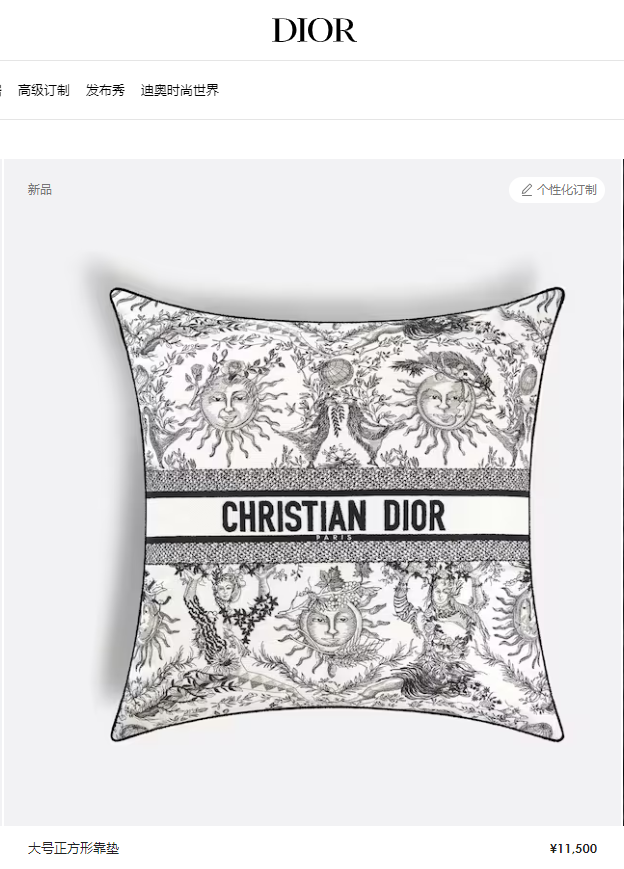
Task: Go to the 发布秀 section
Action: pos(105,90)
